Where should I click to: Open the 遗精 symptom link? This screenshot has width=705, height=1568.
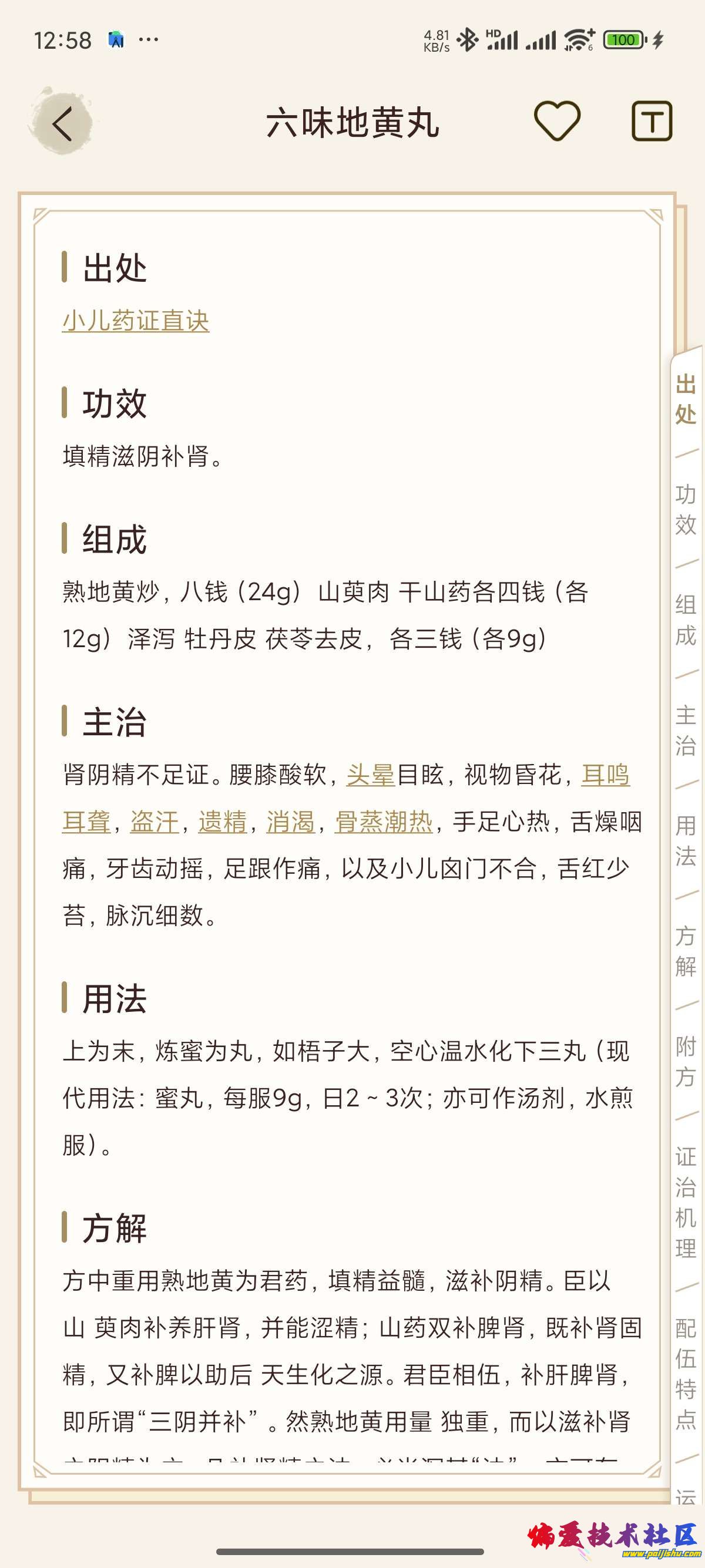pyautogui.click(x=222, y=822)
